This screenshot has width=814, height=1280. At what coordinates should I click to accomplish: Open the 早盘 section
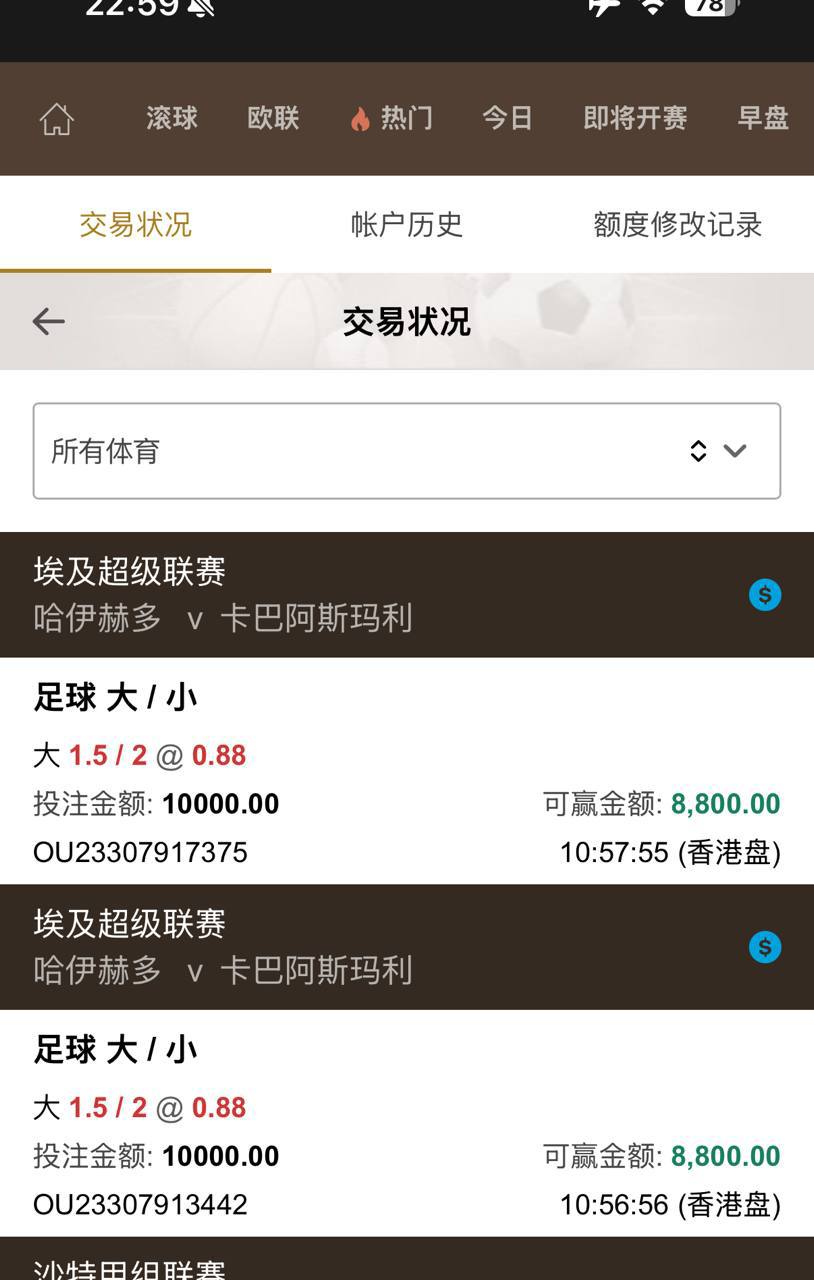pos(763,118)
